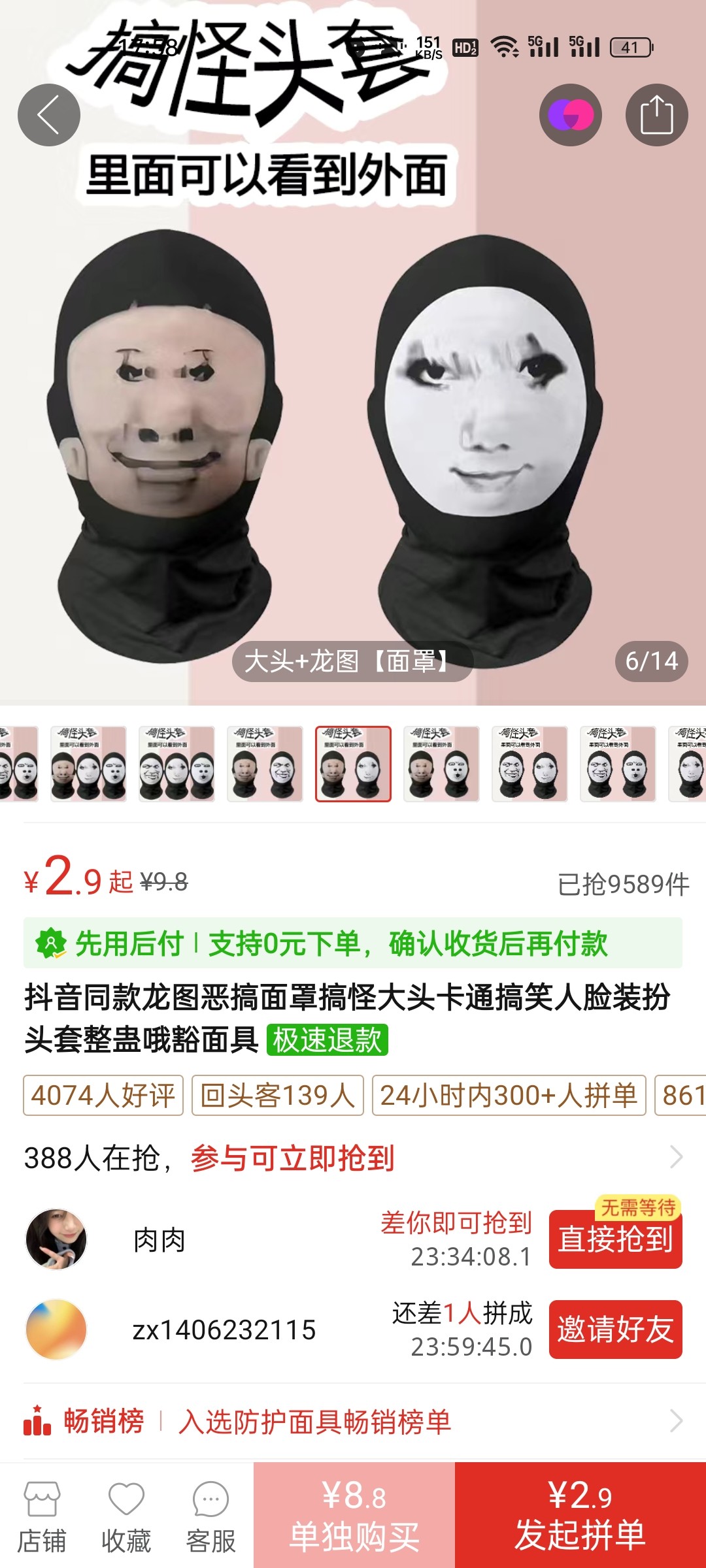
Task: Open 先用后付 pay-later banner
Action: point(353,943)
